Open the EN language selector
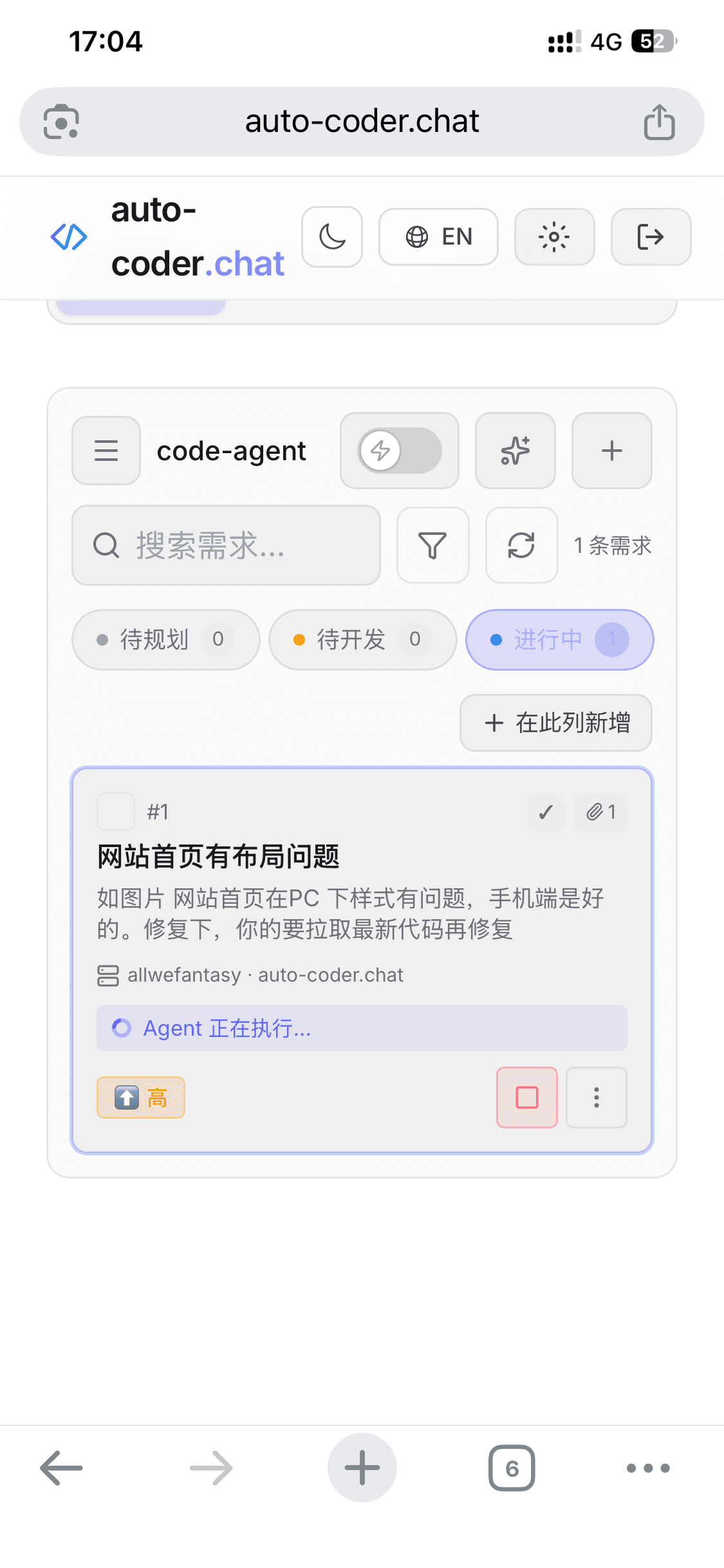 [x=438, y=237]
